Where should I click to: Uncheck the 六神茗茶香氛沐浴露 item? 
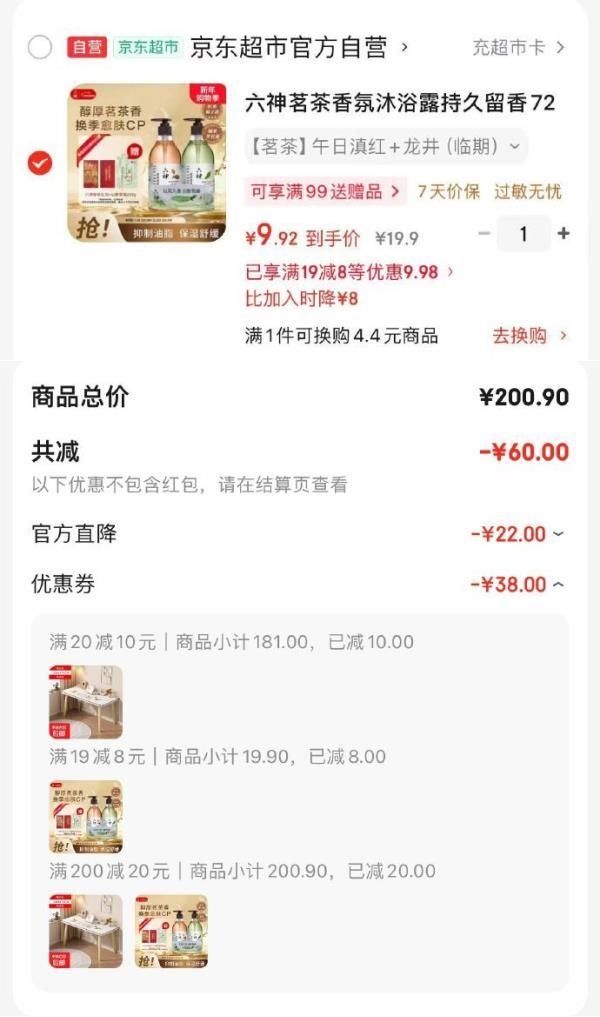(x=40, y=163)
